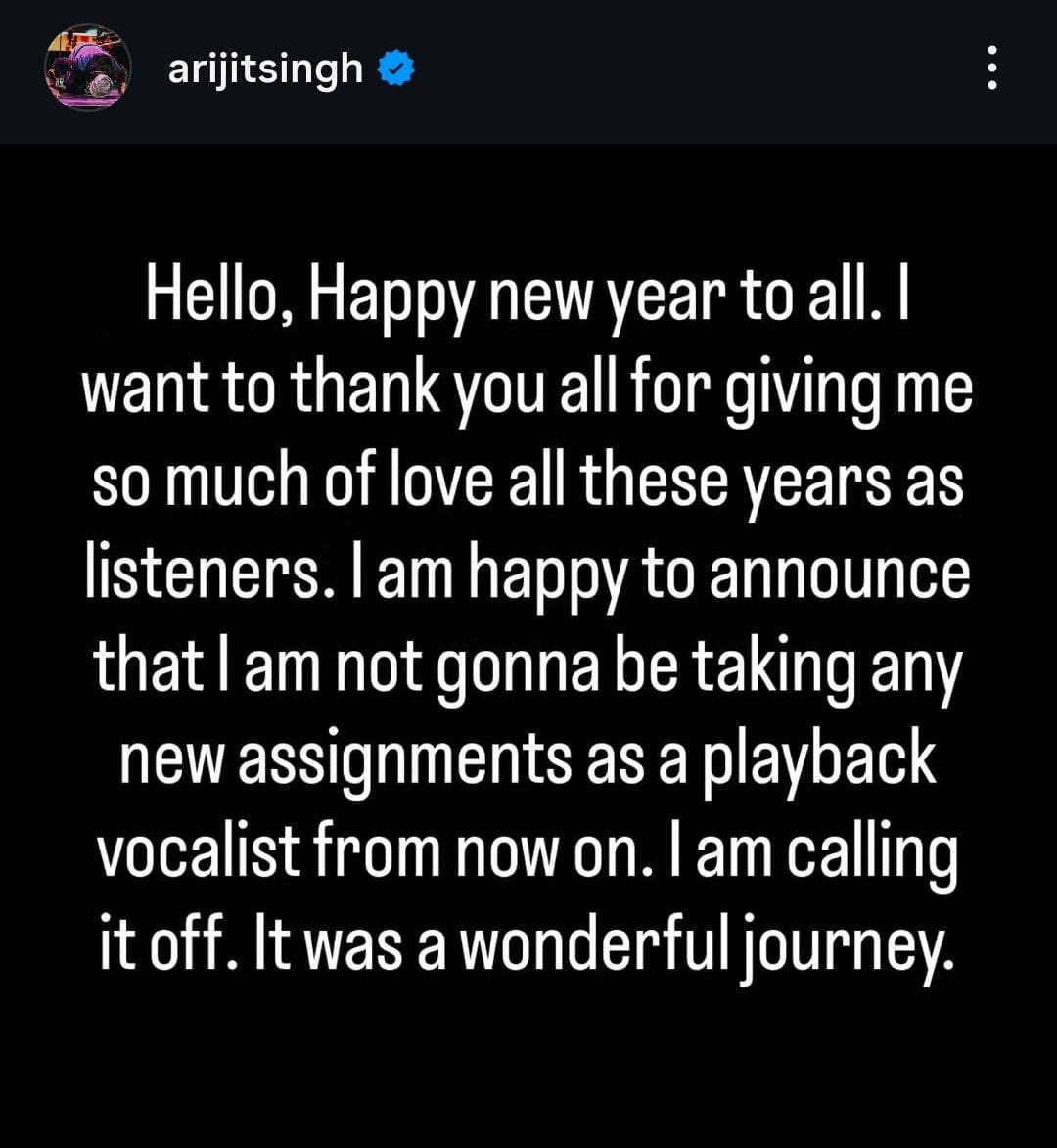Open arijitsingh's profile picture
The width and height of the screenshot is (1057, 1148).
coord(88,69)
